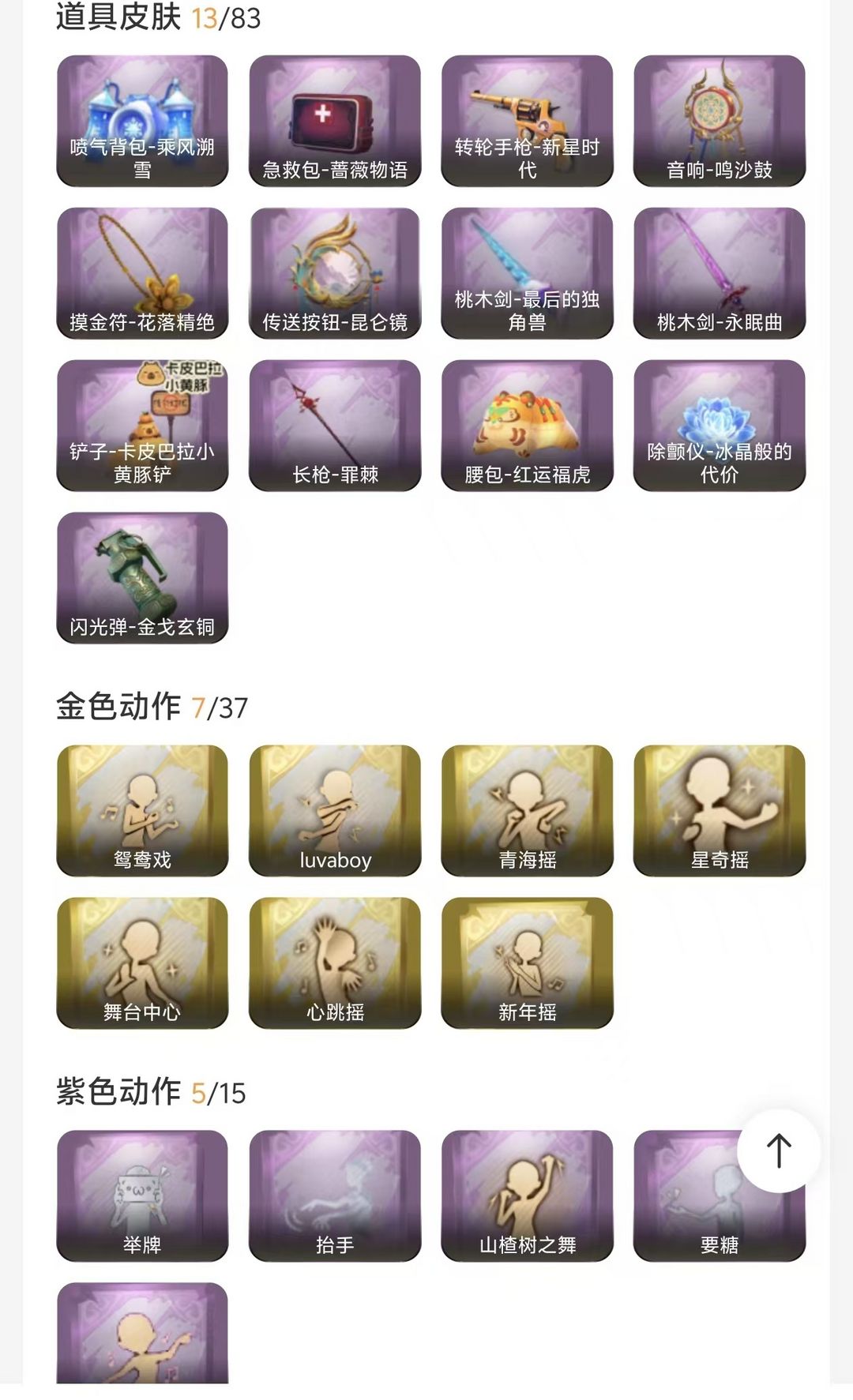
Task: View the 转轮手枪-新星时代 skin
Action: point(527,121)
